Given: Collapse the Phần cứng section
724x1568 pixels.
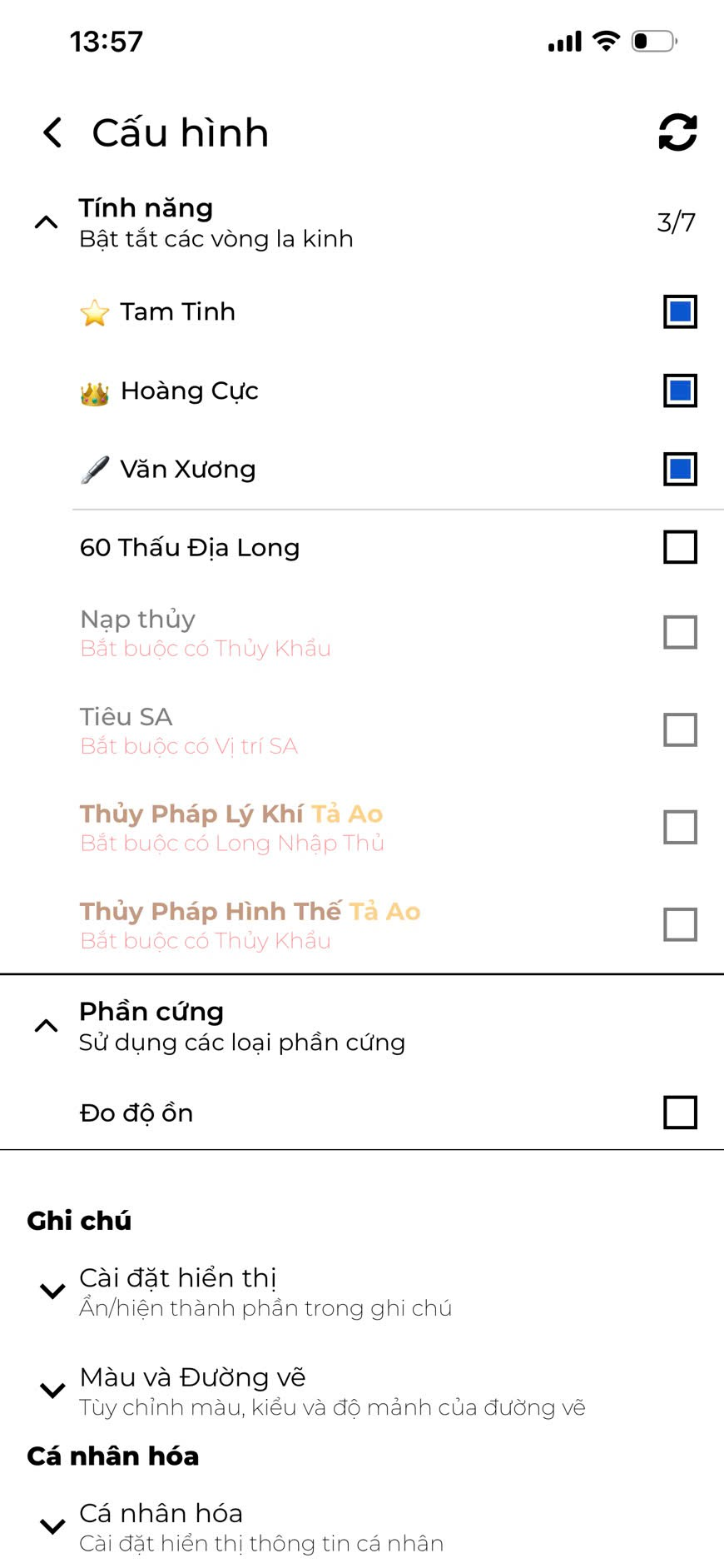Looking at the screenshot, I should (x=45, y=1024).
